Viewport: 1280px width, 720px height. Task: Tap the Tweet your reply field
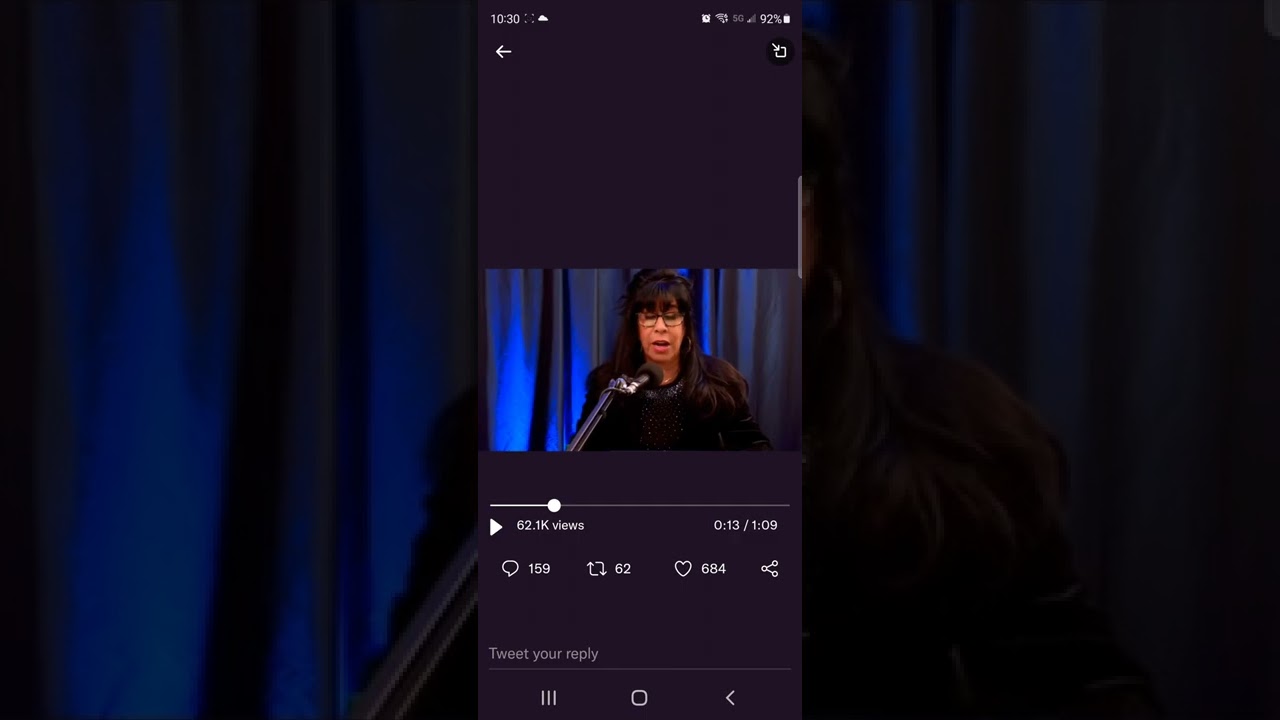(x=640, y=654)
